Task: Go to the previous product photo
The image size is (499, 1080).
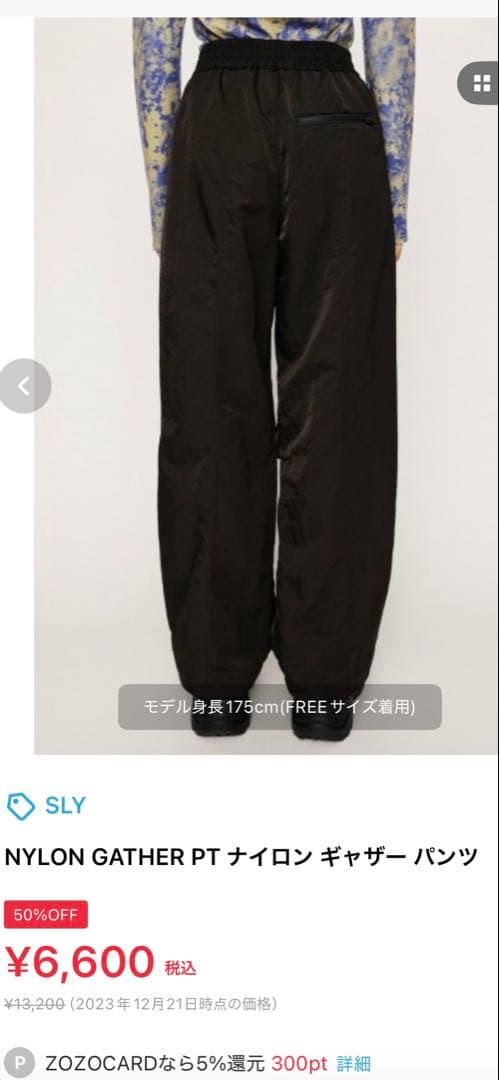Action: pyautogui.click(x=25, y=386)
